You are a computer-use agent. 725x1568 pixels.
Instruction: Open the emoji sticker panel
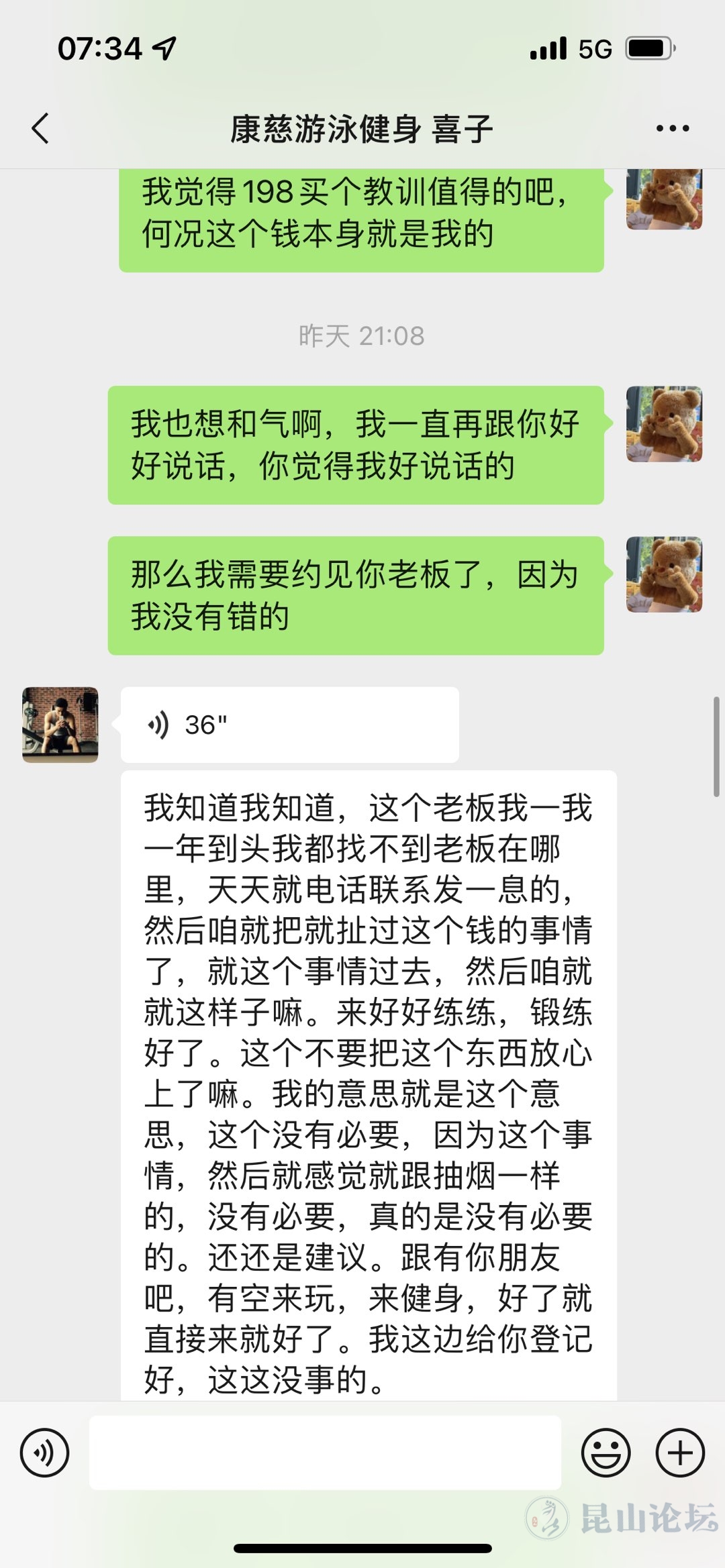pyautogui.click(x=606, y=1453)
